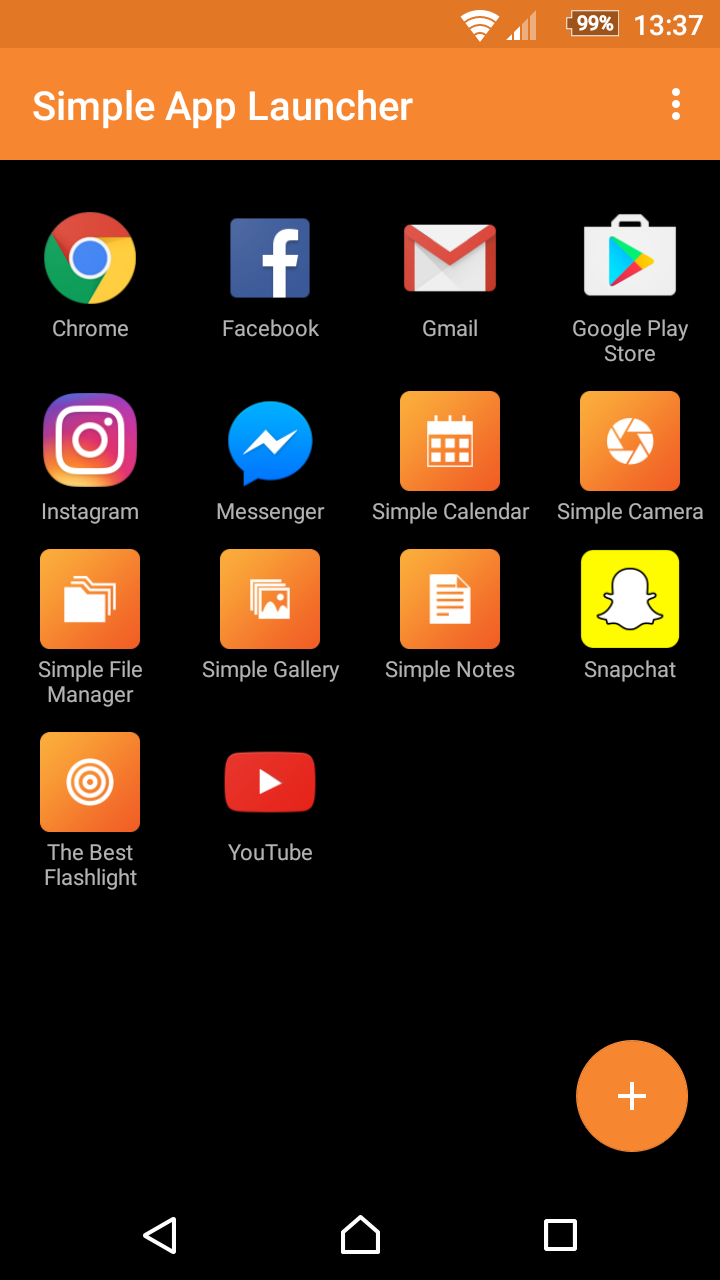Tap the plus button to add apps
The height and width of the screenshot is (1280, 720).
click(x=632, y=1096)
